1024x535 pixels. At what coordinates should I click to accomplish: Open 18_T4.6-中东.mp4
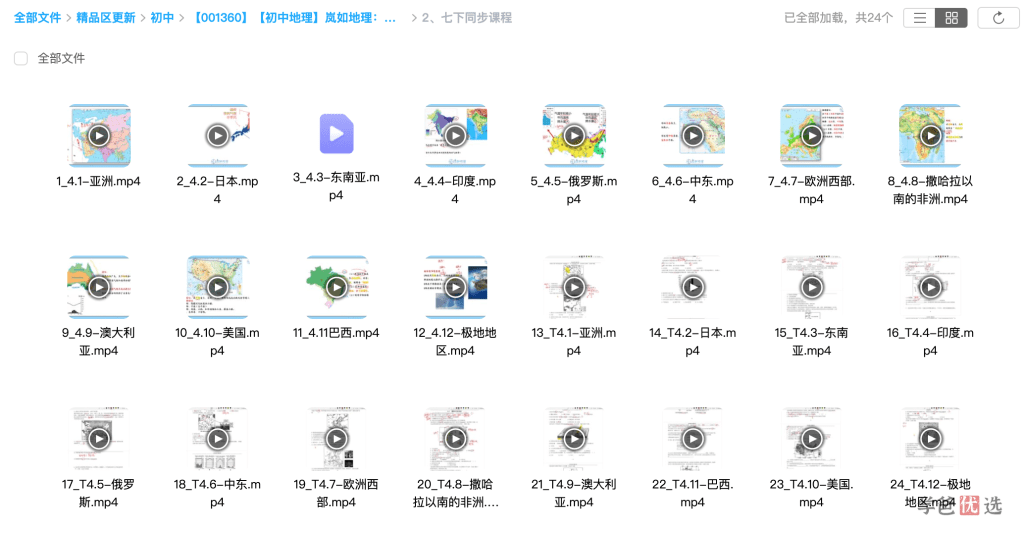217,439
